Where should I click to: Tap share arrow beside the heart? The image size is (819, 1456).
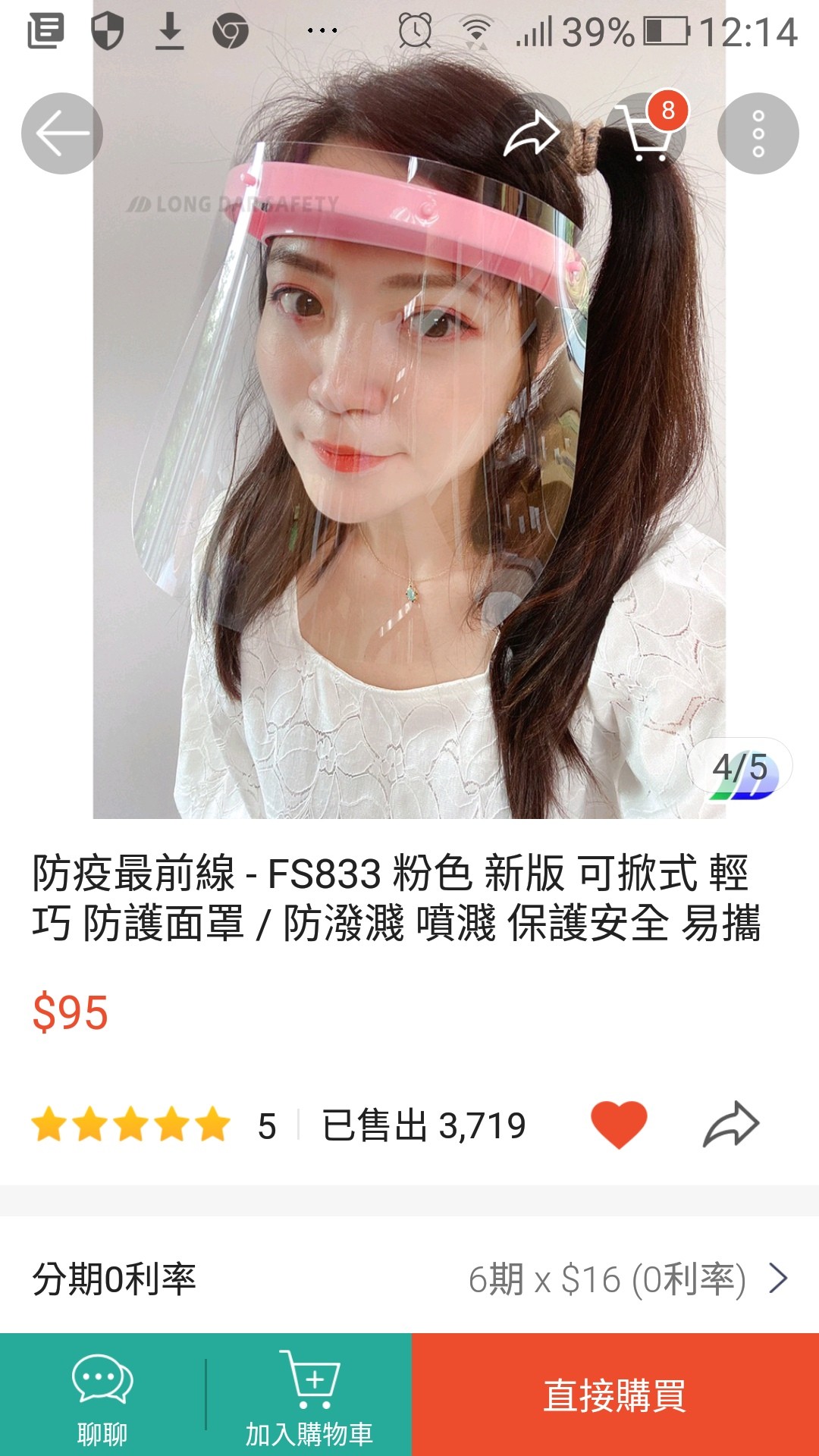point(731,1125)
